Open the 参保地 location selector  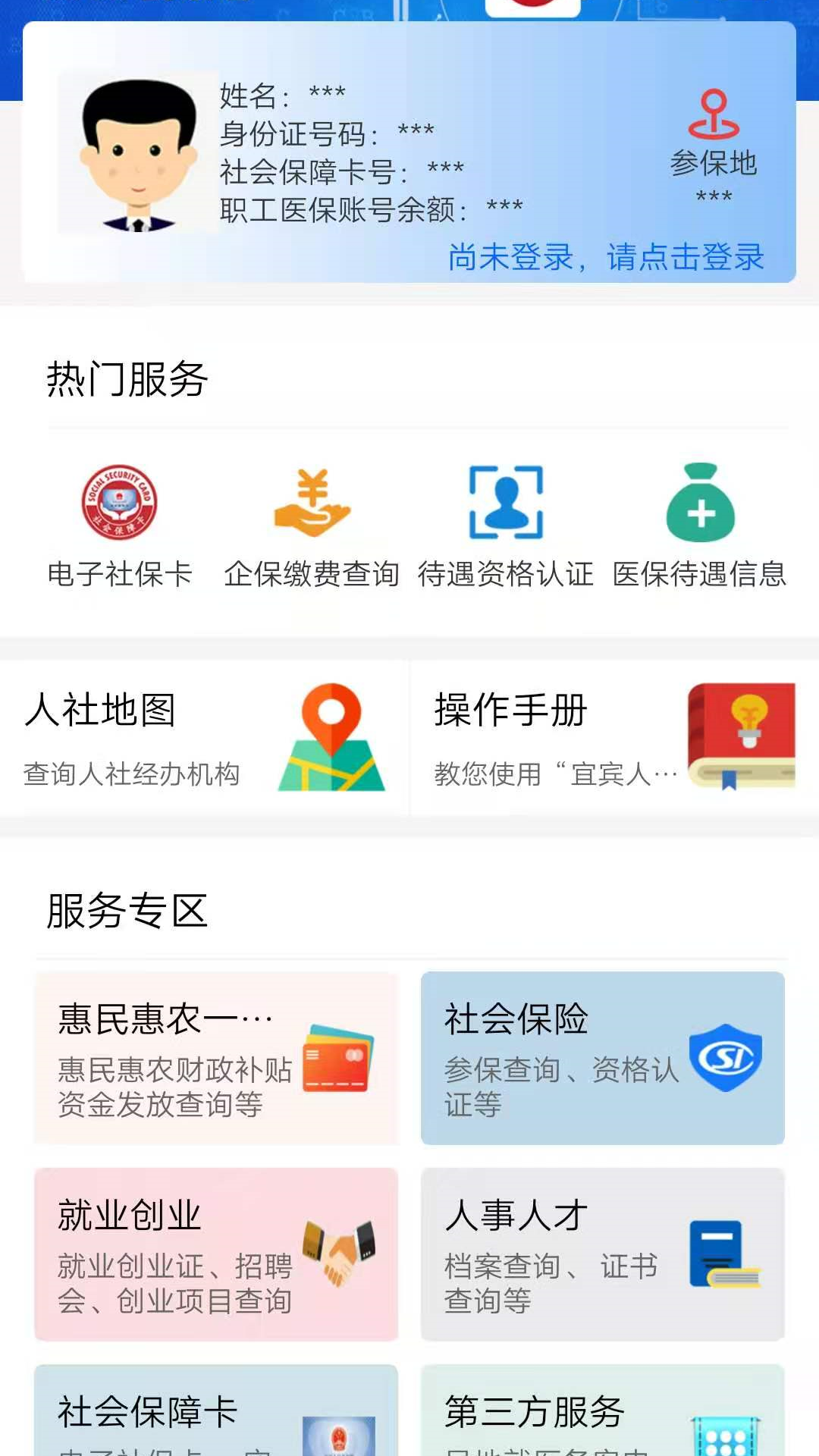[713, 144]
